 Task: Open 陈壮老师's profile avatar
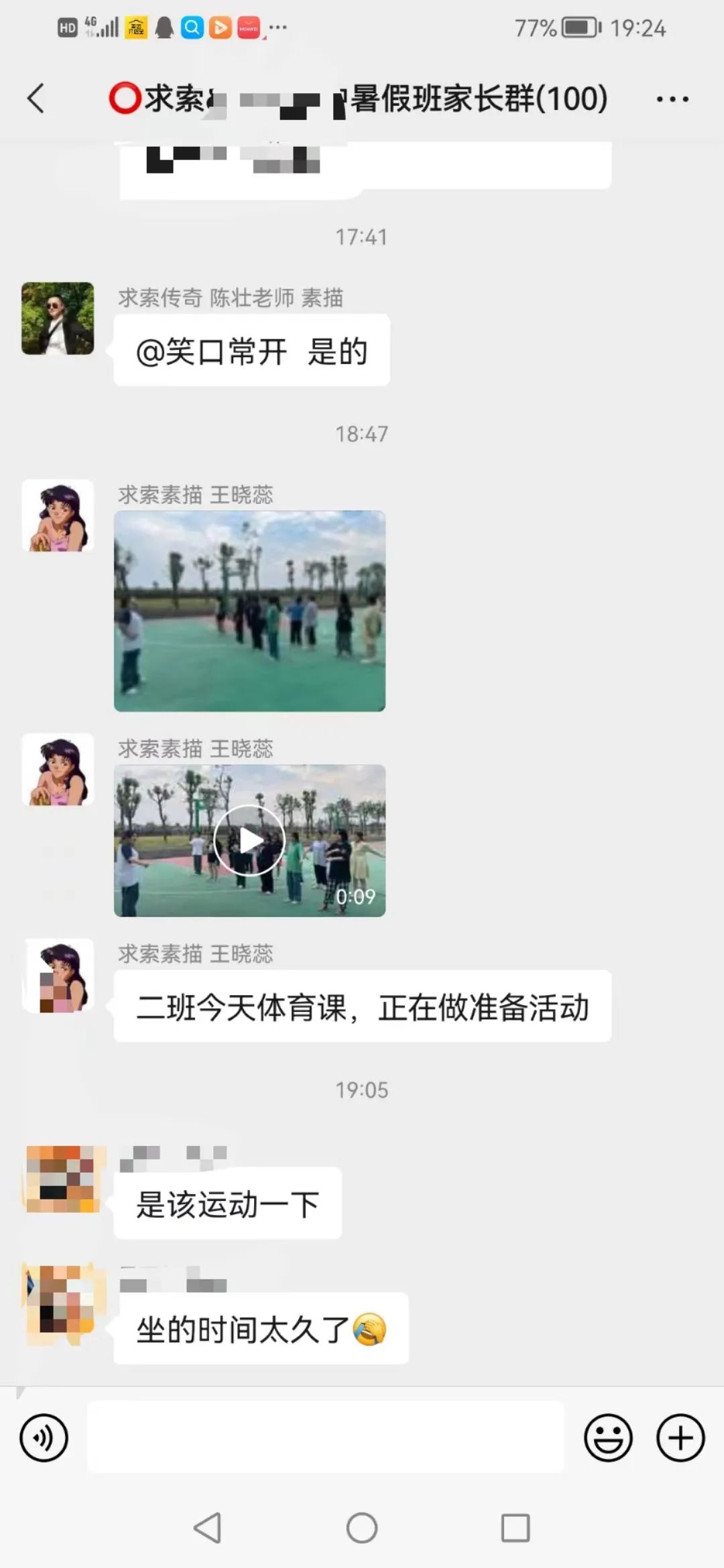click(58, 318)
